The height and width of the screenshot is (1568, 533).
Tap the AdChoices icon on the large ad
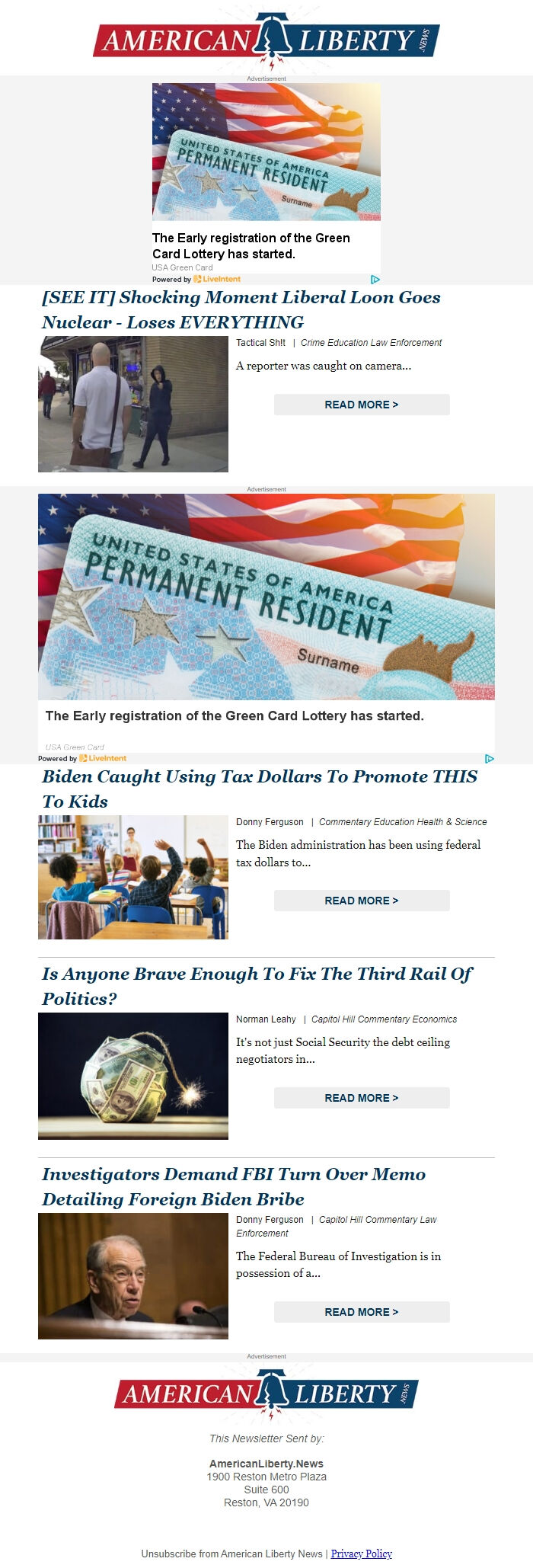point(490,758)
